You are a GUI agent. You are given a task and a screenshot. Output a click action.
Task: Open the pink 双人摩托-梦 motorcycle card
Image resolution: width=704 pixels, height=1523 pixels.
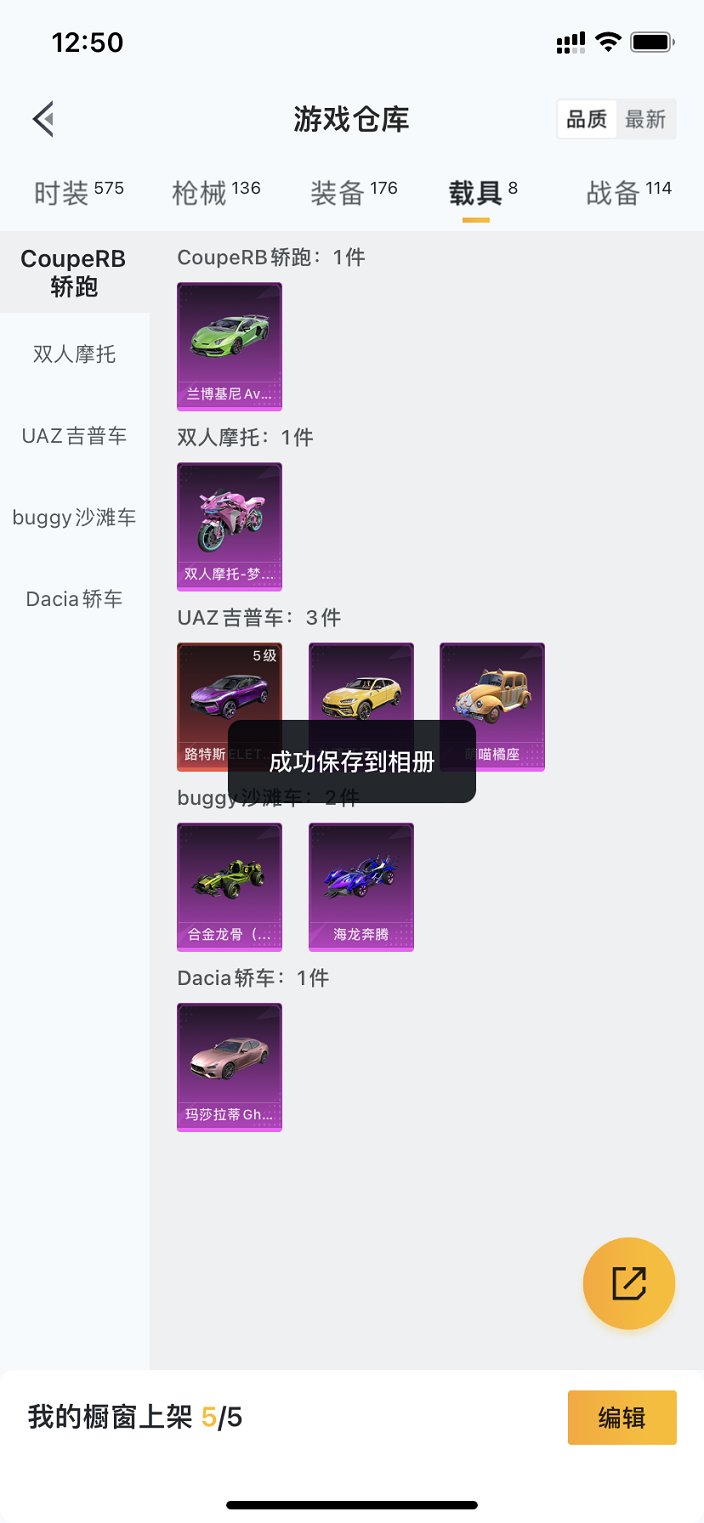click(229, 525)
